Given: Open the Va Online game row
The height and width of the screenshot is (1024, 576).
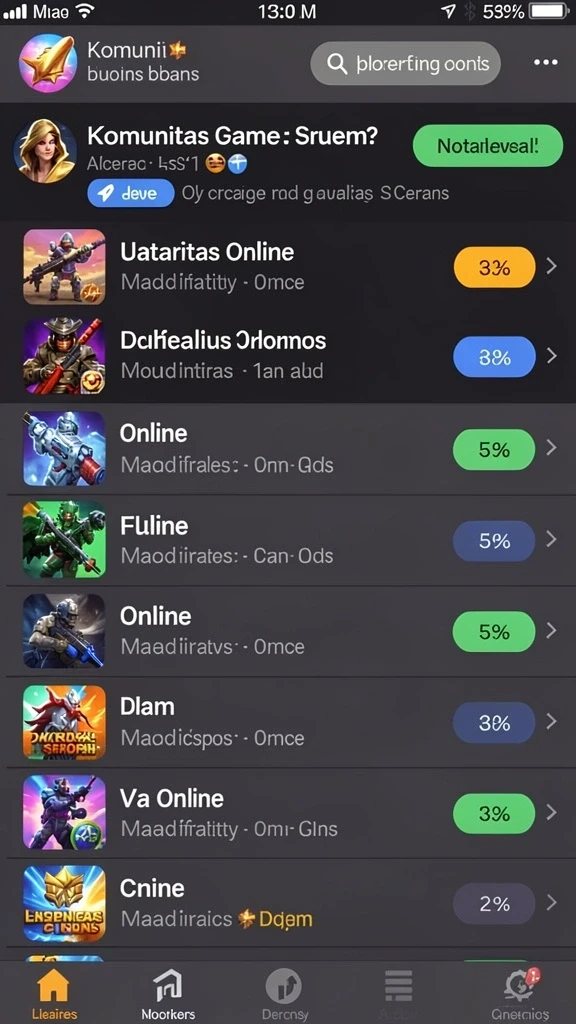Looking at the screenshot, I should (x=288, y=813).
